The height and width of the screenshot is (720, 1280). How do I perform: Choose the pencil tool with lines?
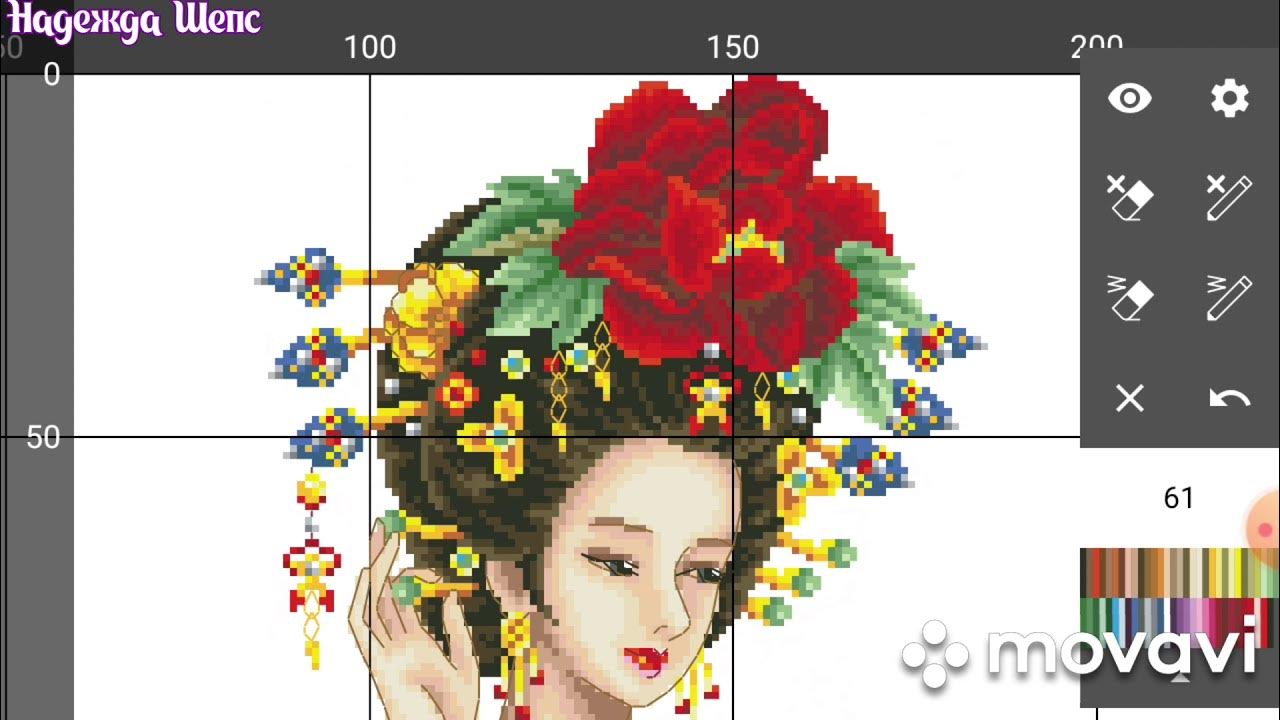(x=1229, y=298)
